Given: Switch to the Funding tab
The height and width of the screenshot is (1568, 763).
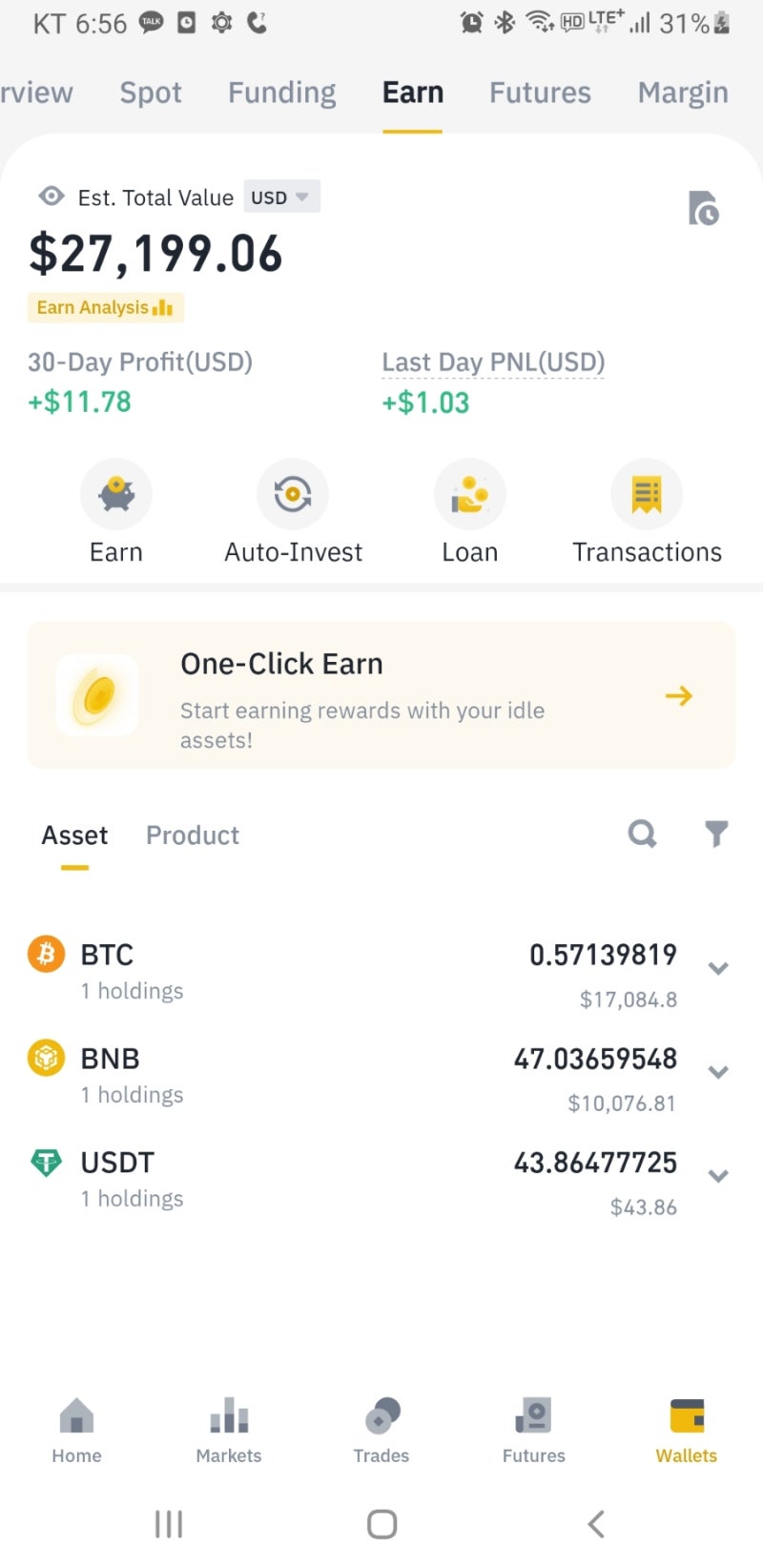Looking at the screenshot, I should (281, 93).
